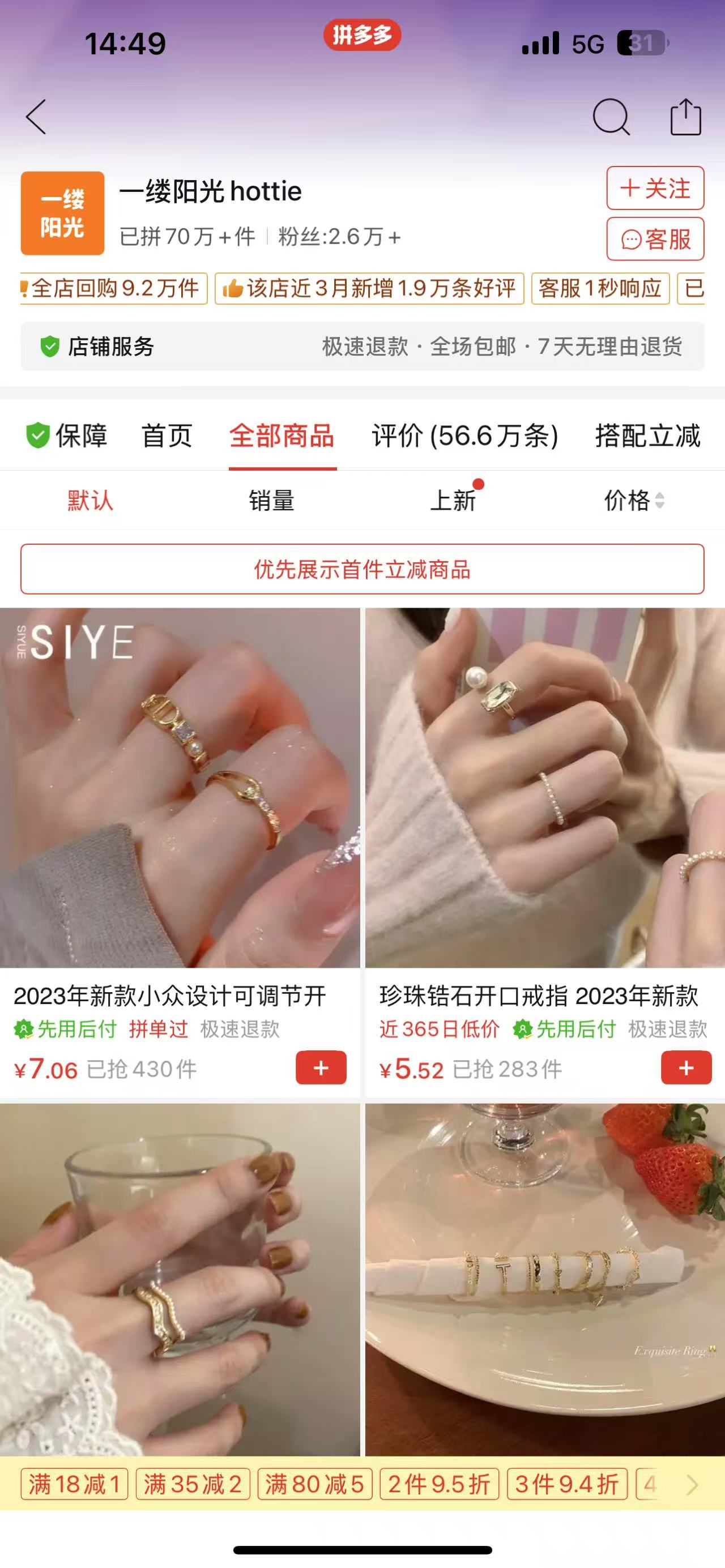Switch to the 保障 tab
Image resolution: width=725 pixels, height=1568 pixels.
[x=67, y=436]
